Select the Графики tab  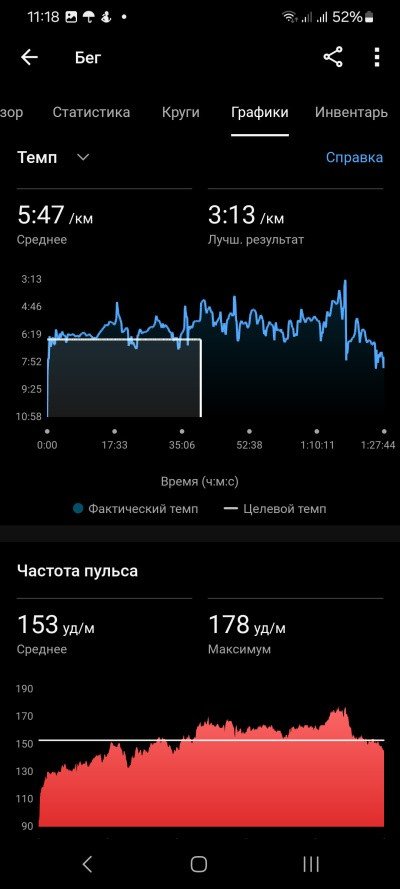(259, 112)
